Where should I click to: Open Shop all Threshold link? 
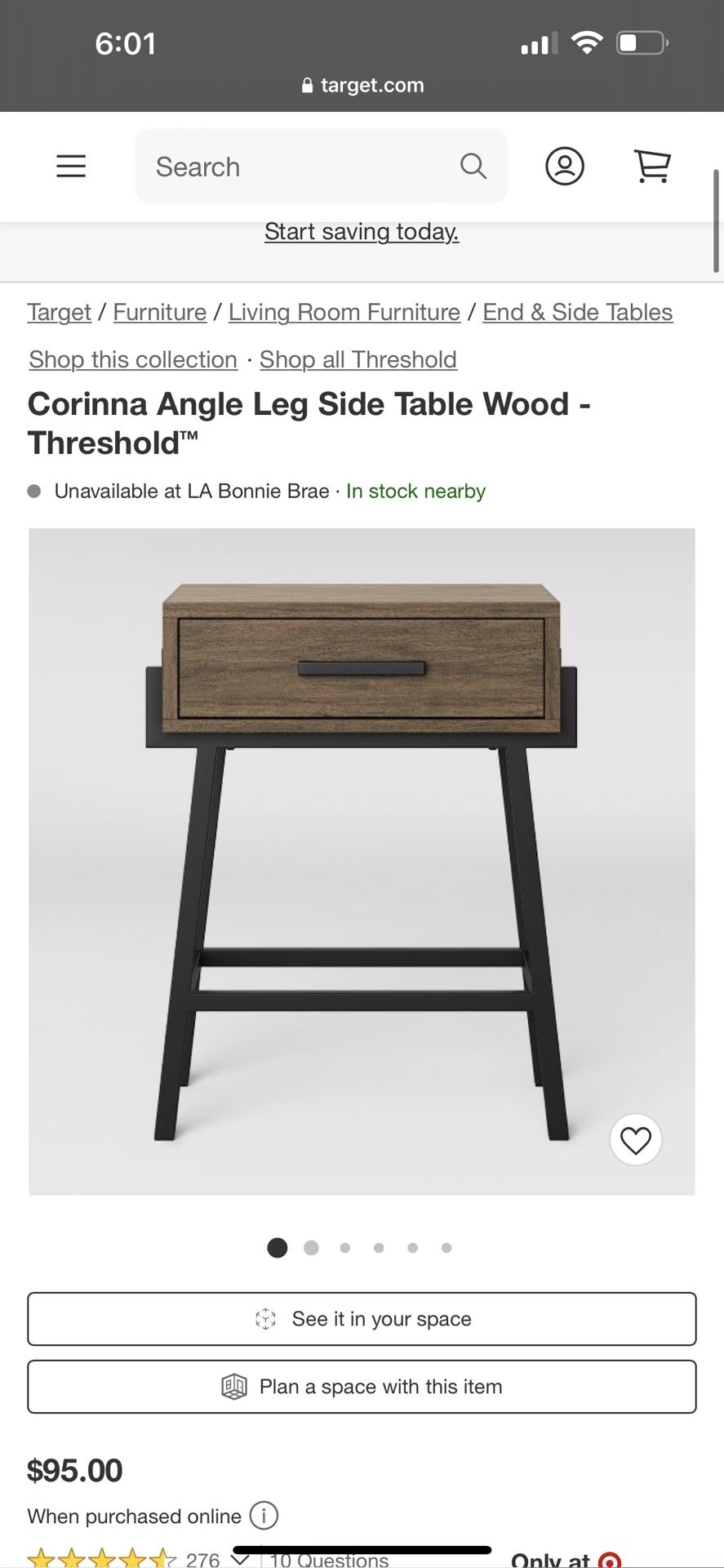click(x=358, y=359)
